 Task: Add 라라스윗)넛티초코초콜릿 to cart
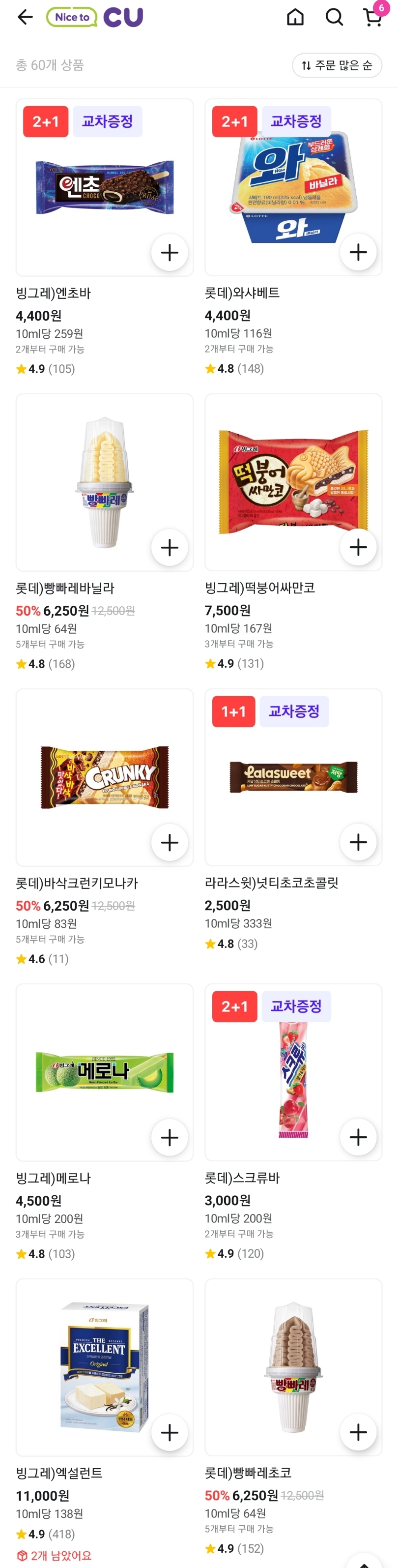(x=358, y=842)
